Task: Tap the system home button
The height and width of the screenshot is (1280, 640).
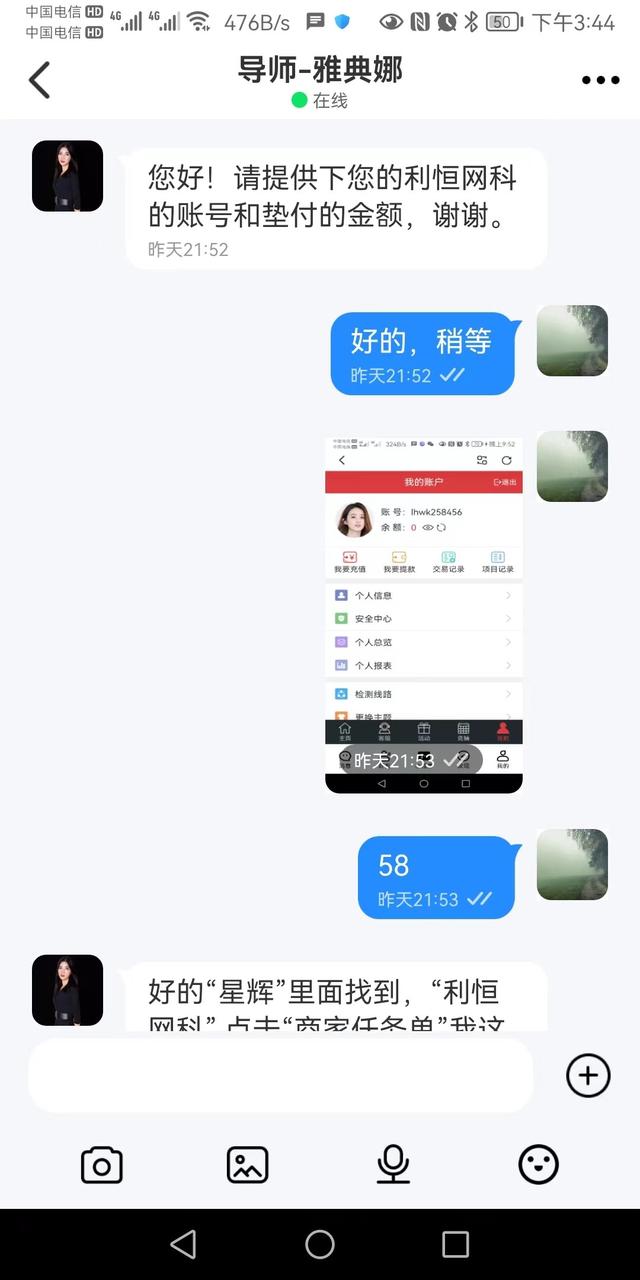Action: pos(320,1244)
